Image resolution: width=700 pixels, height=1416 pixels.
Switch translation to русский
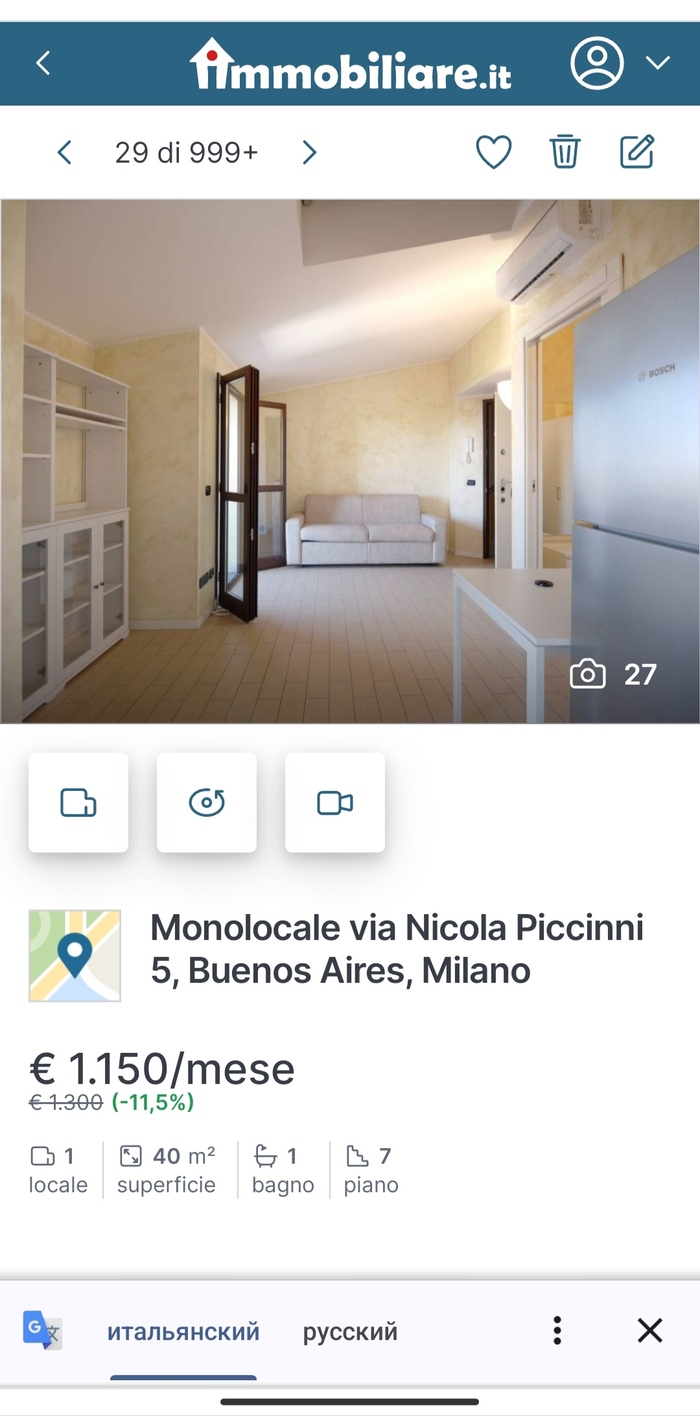coord(350,1332)
